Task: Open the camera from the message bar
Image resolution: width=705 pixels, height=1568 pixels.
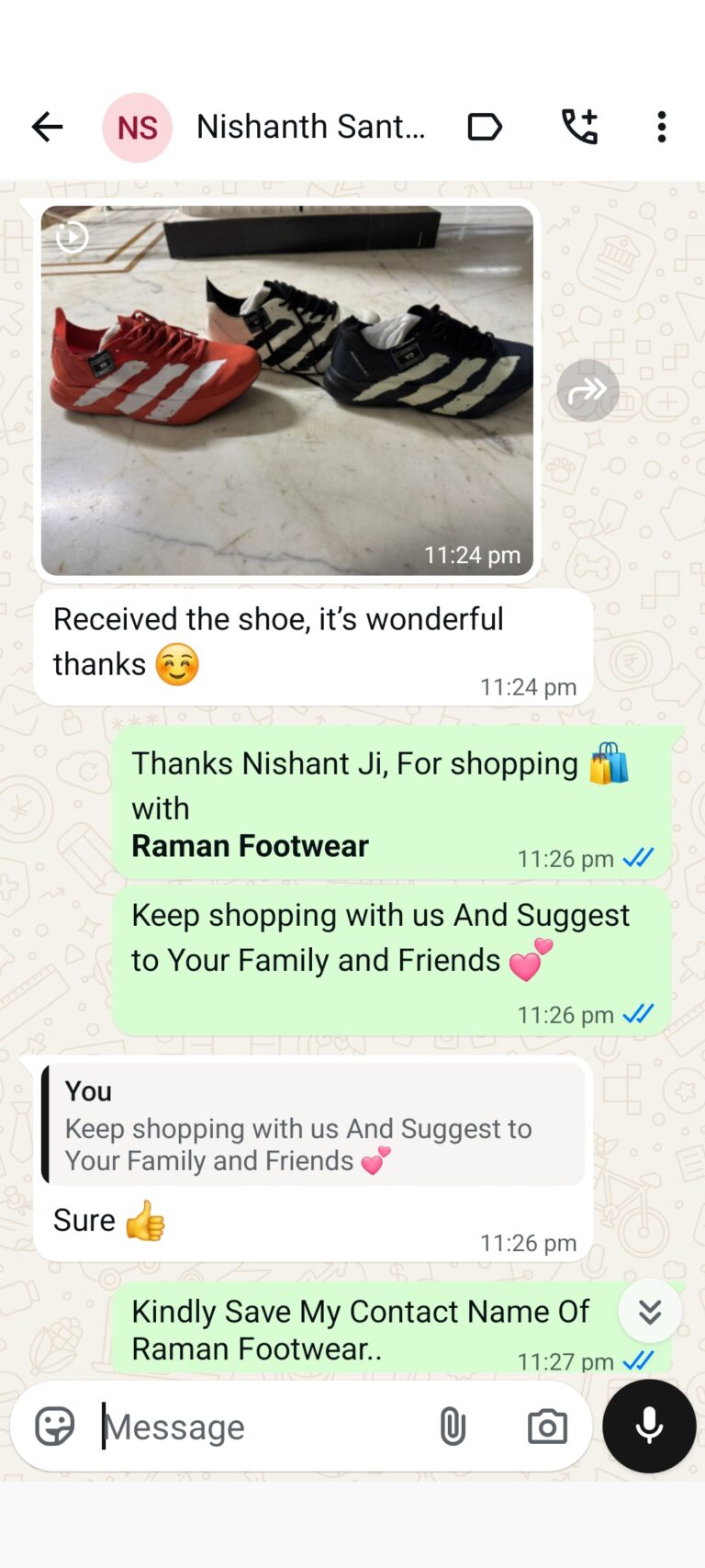Action: (x=547, y=1427)
